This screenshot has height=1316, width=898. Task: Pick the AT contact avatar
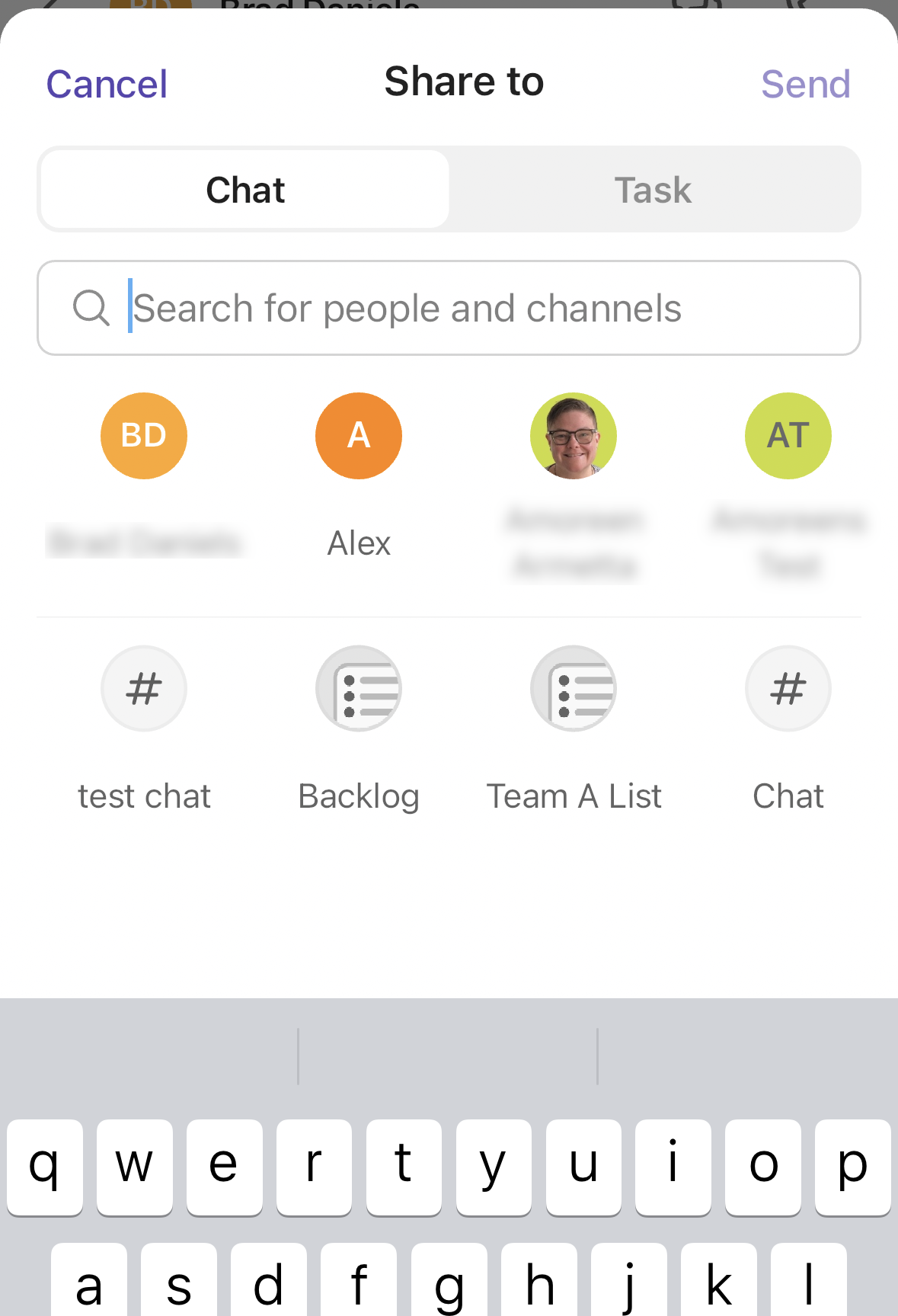point(788,436)
